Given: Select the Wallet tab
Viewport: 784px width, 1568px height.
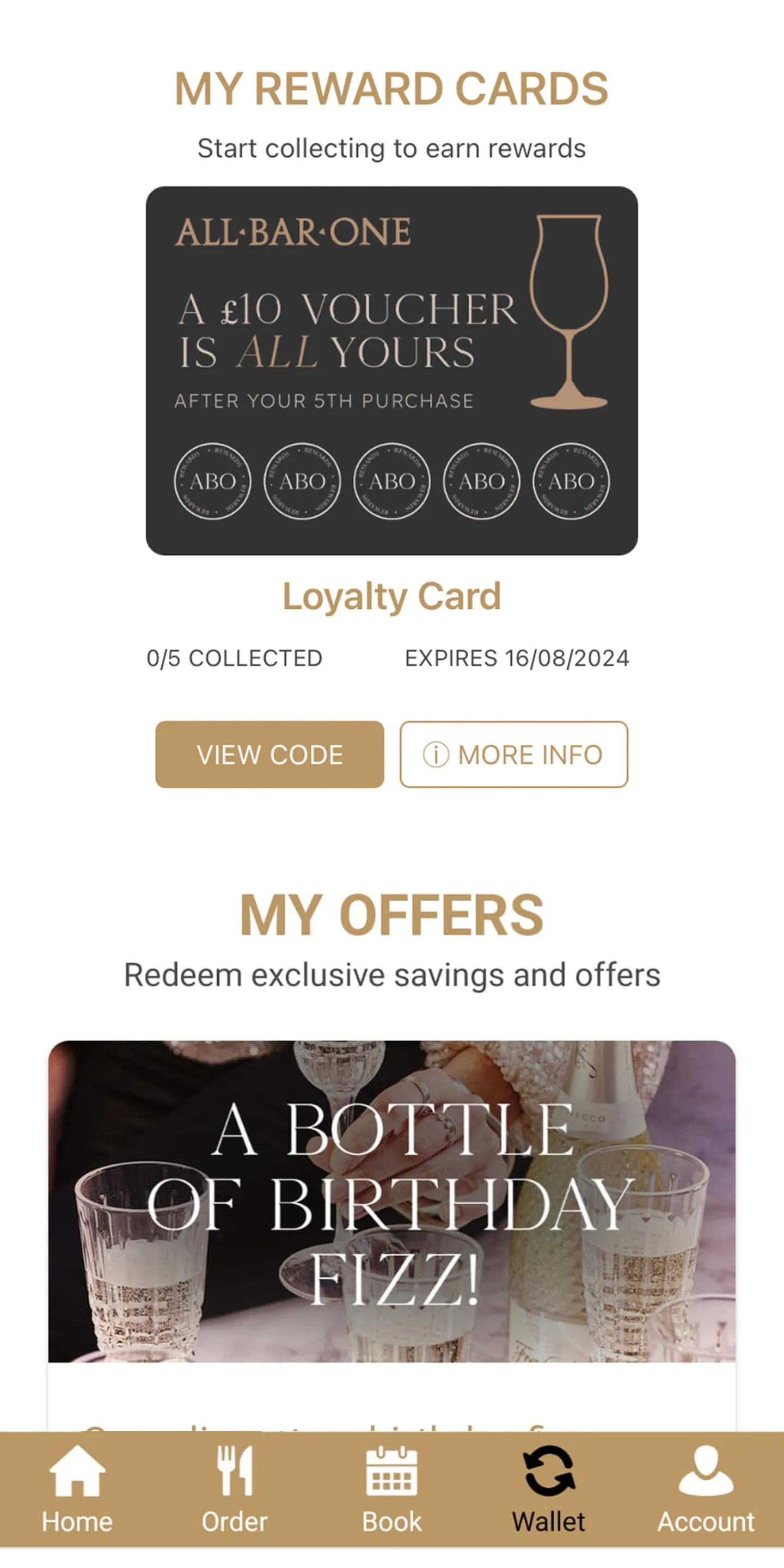Looking at the screenshot, I should pyautogui.click(x=548, y=1489).
